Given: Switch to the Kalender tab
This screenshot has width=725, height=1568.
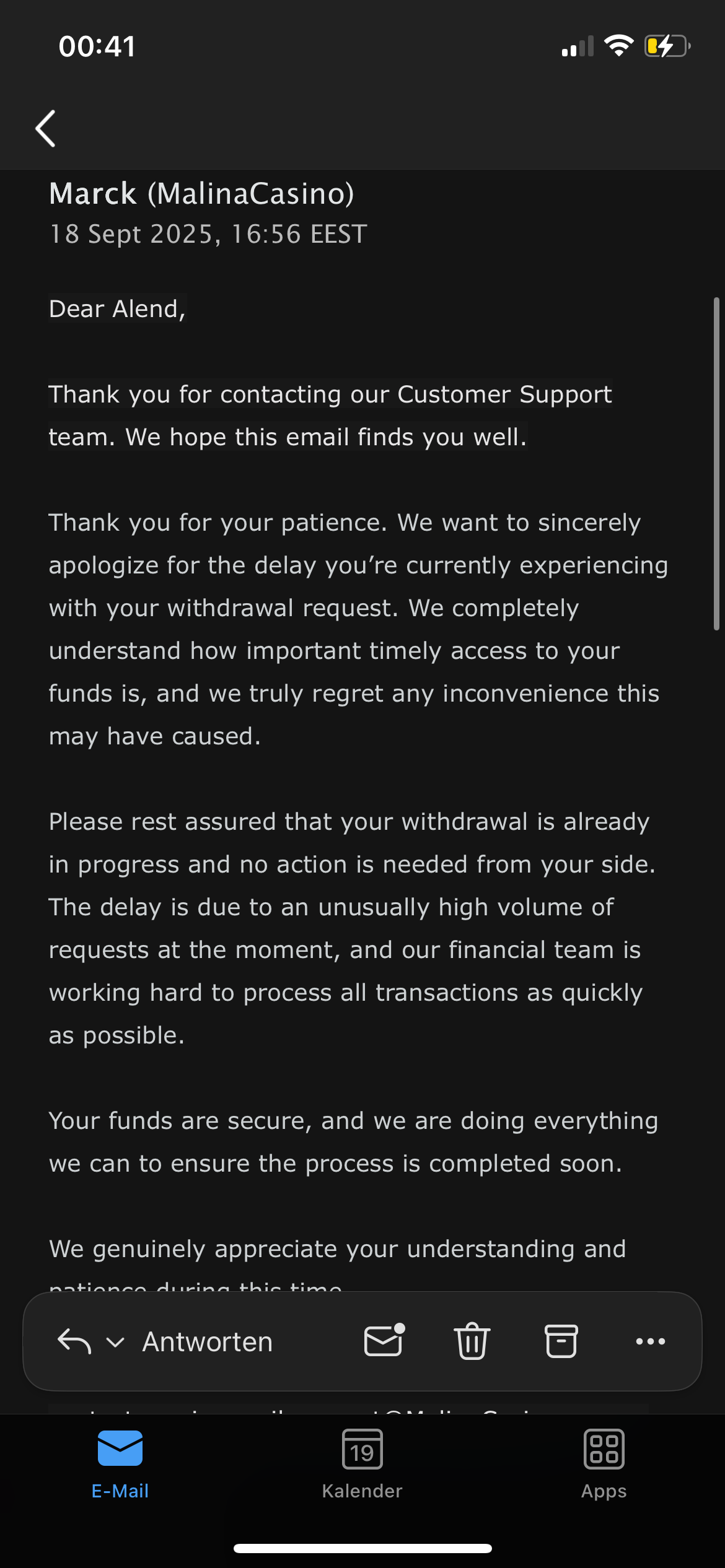Looking at the screenshot, I should tap(362, 1464).
